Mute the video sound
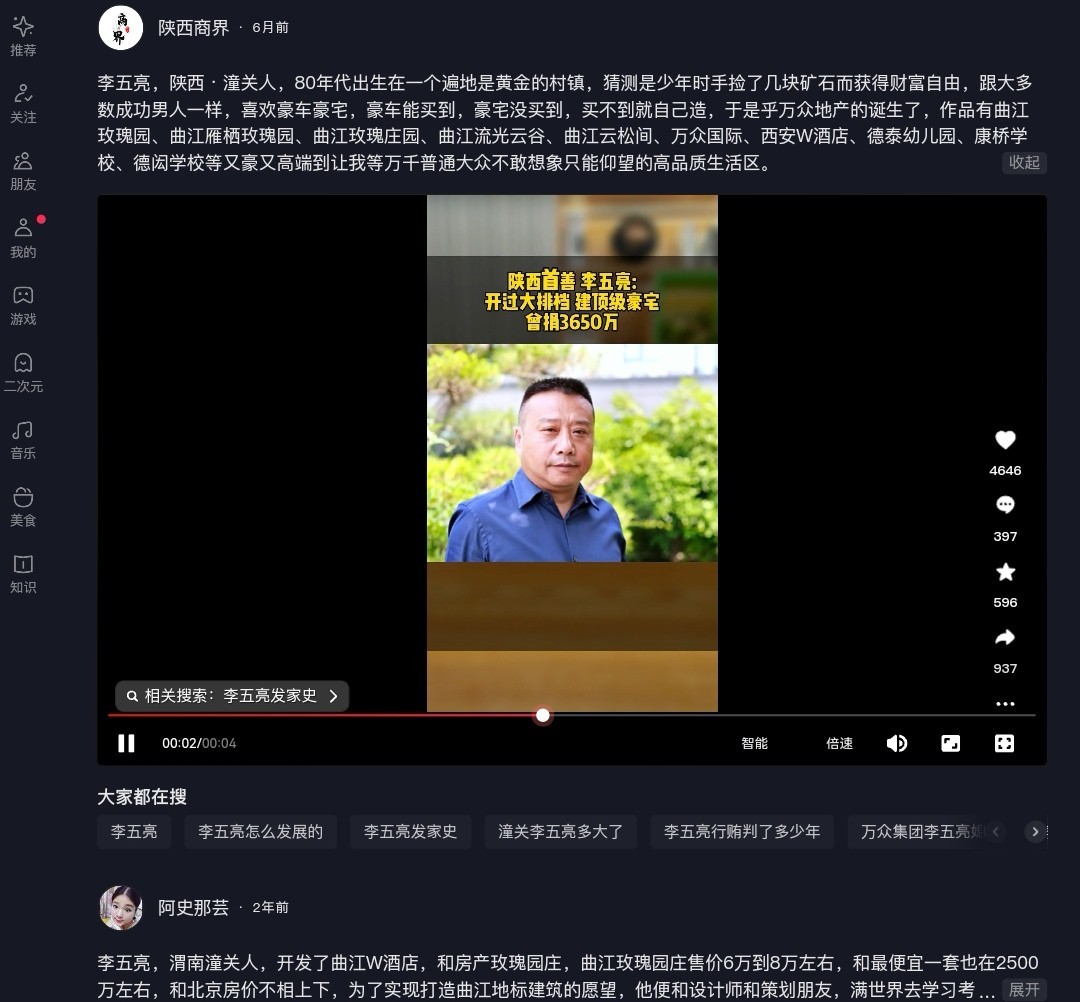Image resolution: width=1080 pixels, height=1002 pixels. pyautogui.click(x=897, y=743)
